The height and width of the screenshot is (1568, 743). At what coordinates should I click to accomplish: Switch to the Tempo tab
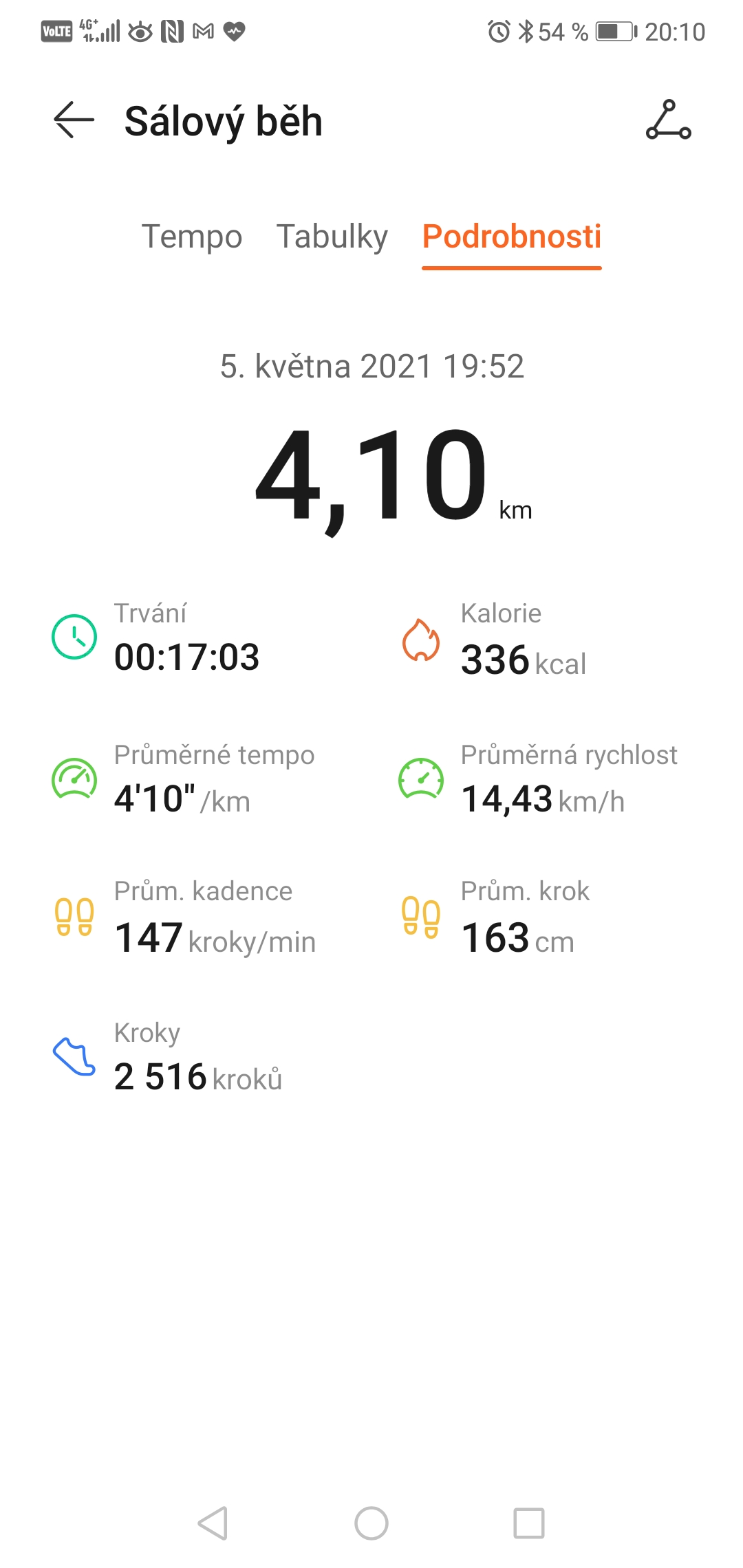point(192,237)
